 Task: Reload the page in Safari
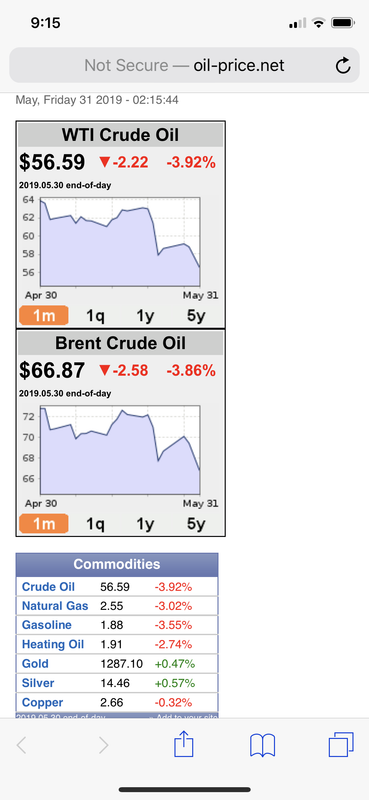click(343, 65)
